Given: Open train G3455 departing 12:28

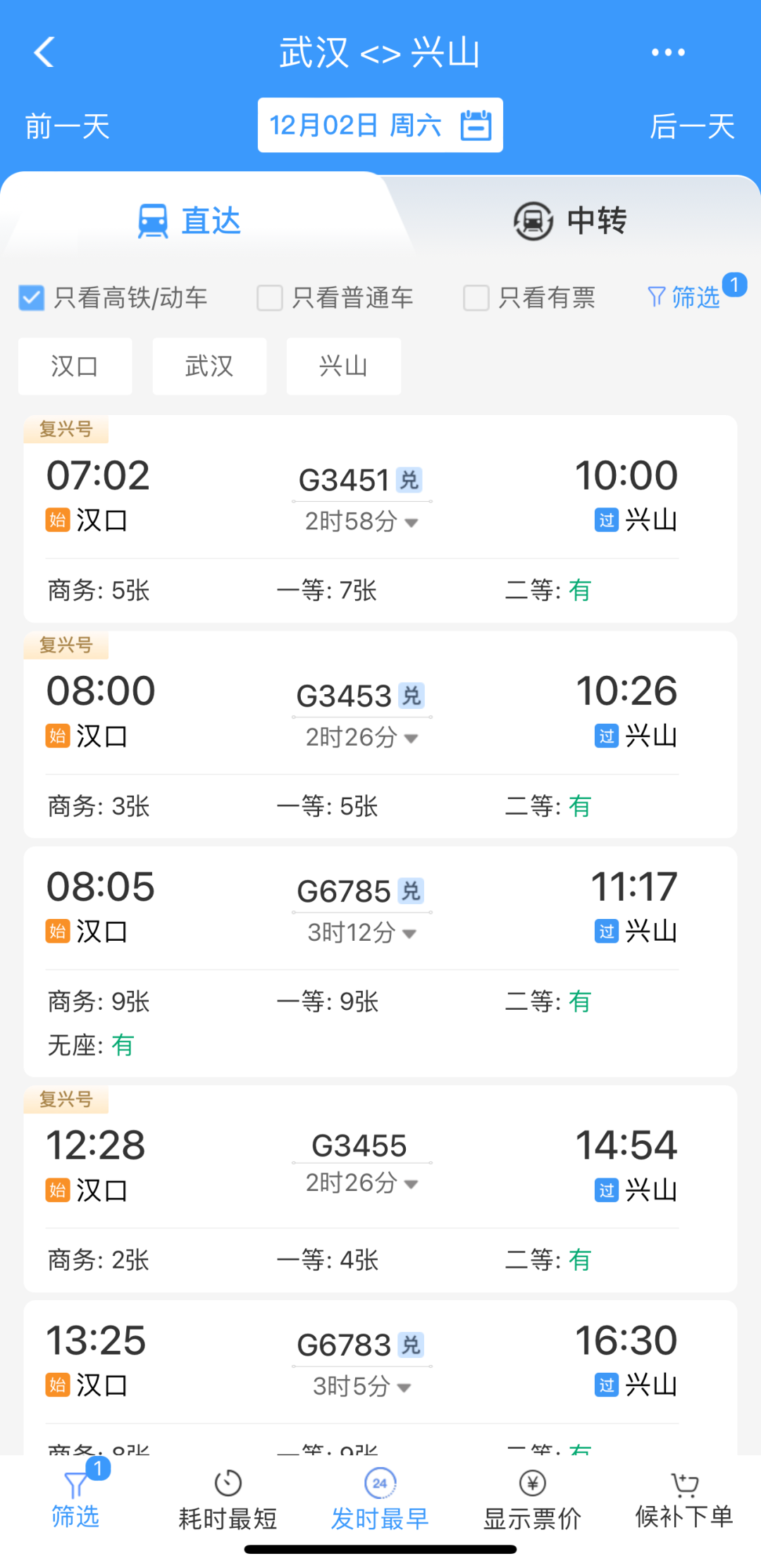Looking at the screenshot, I should [380, 1189].
